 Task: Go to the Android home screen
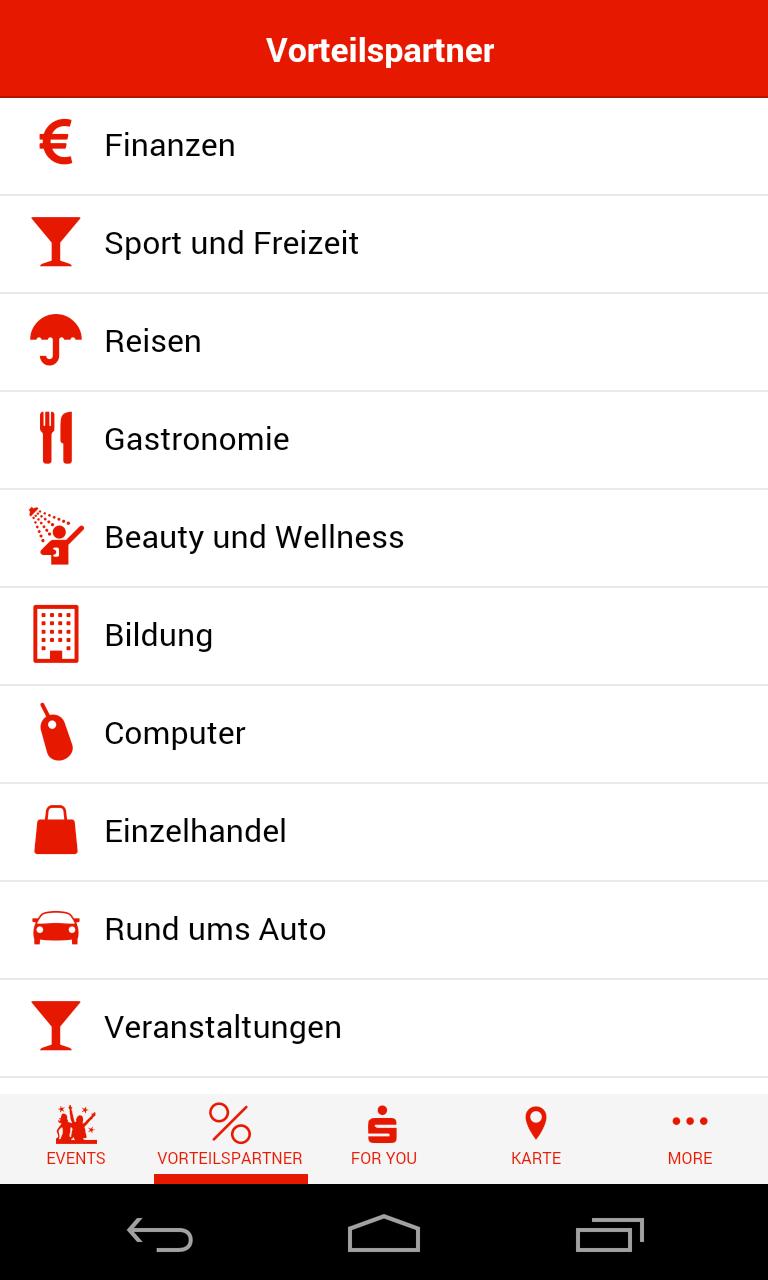(x=384, y=1234)
